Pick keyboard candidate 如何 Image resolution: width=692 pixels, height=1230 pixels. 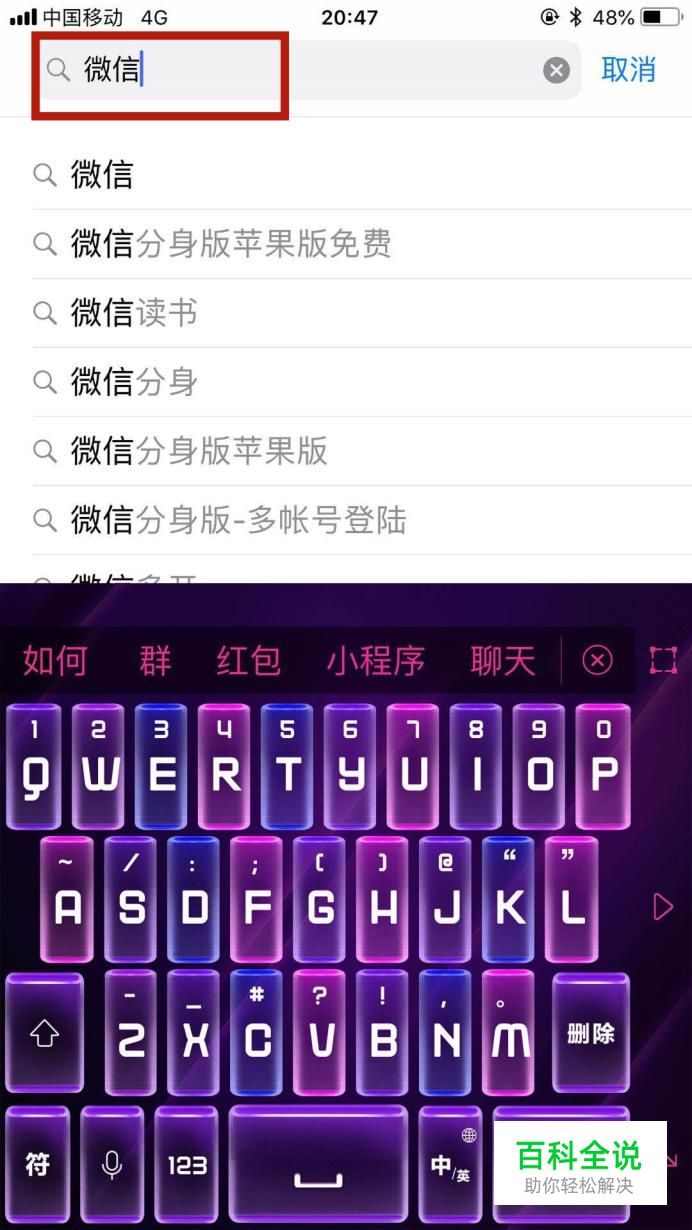click(x=55, y=661)
